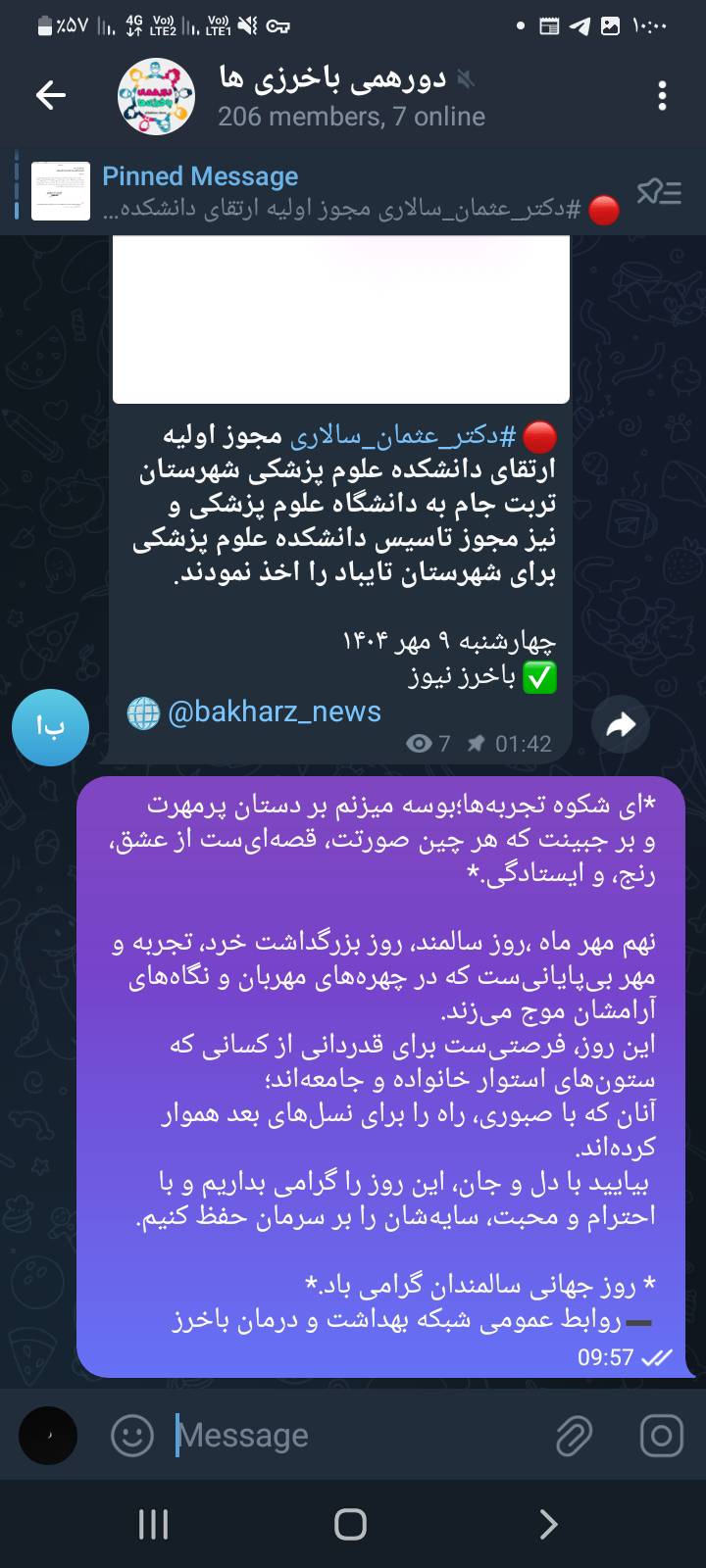Screen dimensions: 706x1568
Task: Open the sender's blue با avatar
Action: (x=50, y=727)
